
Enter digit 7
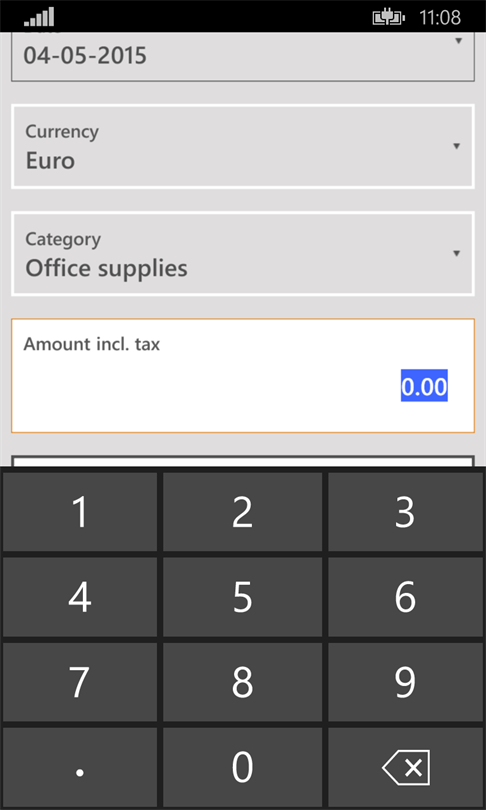(80, 682)
